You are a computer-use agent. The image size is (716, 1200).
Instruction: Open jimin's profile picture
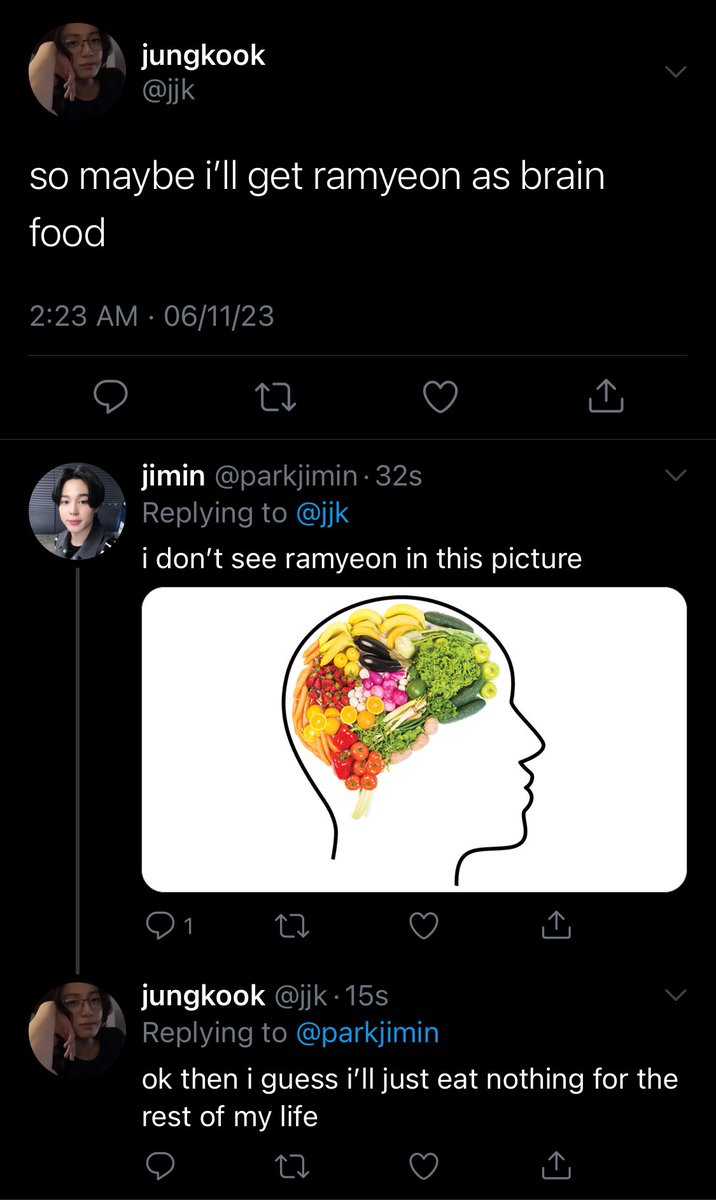point(77,510)
